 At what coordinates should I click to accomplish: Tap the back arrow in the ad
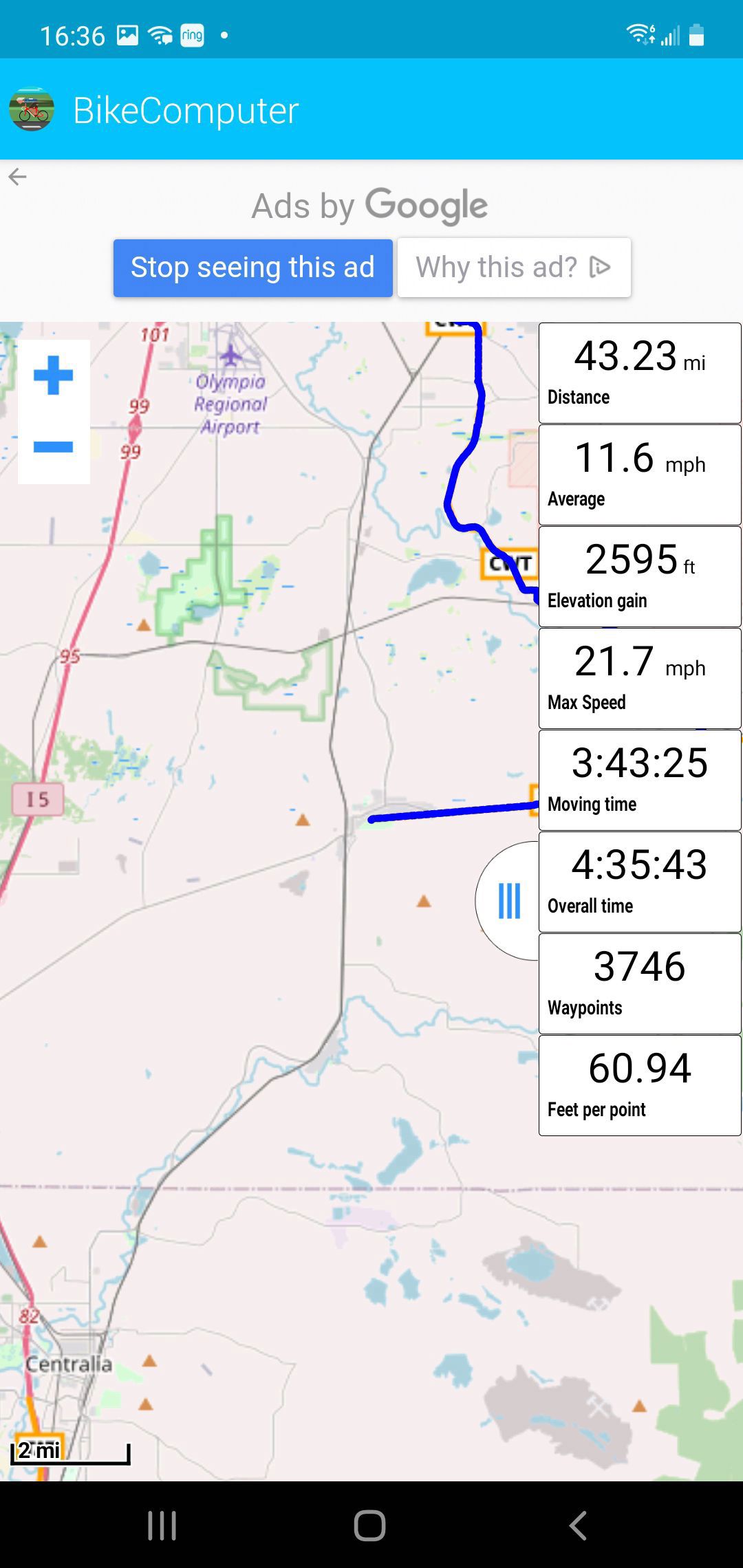(18, 177)
